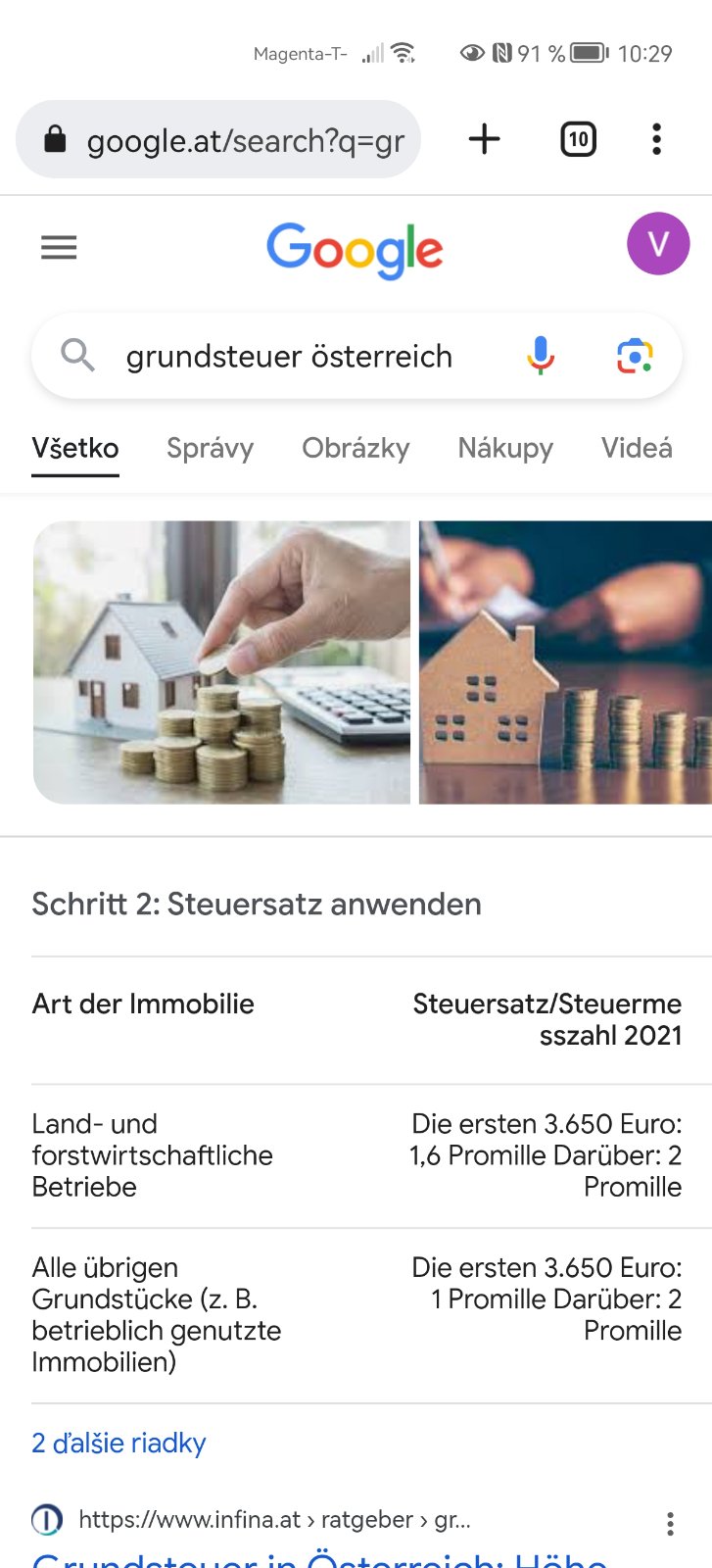Switch to the Nákupy tab

pyautogui.click(x=505, y=449)
